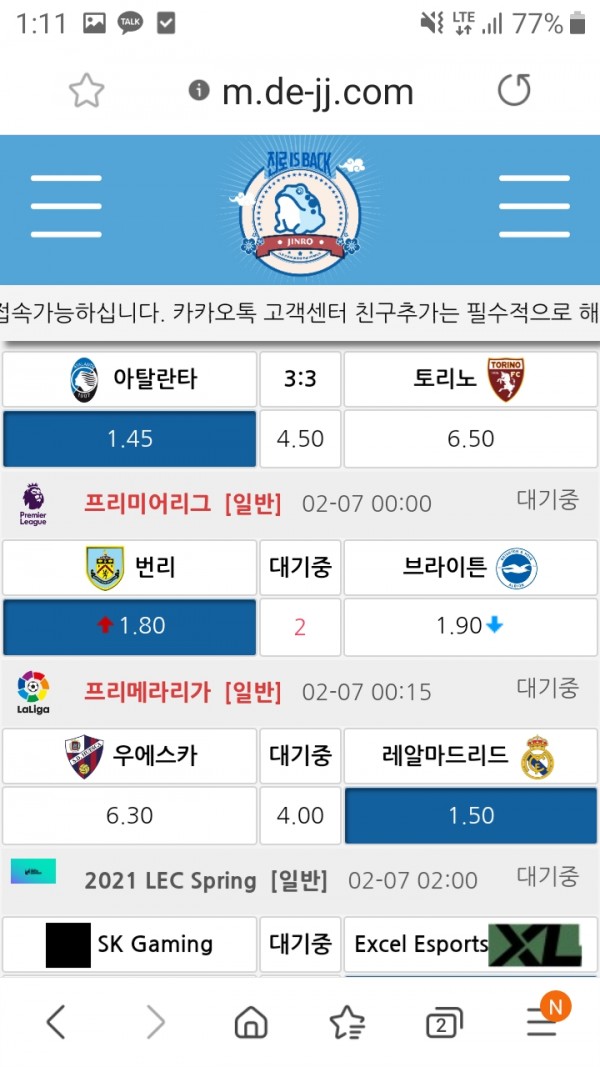Screen dimensions: 600x1067
Task: Select draw odds 4.00 for Huesca match
Action: [300, 815]
